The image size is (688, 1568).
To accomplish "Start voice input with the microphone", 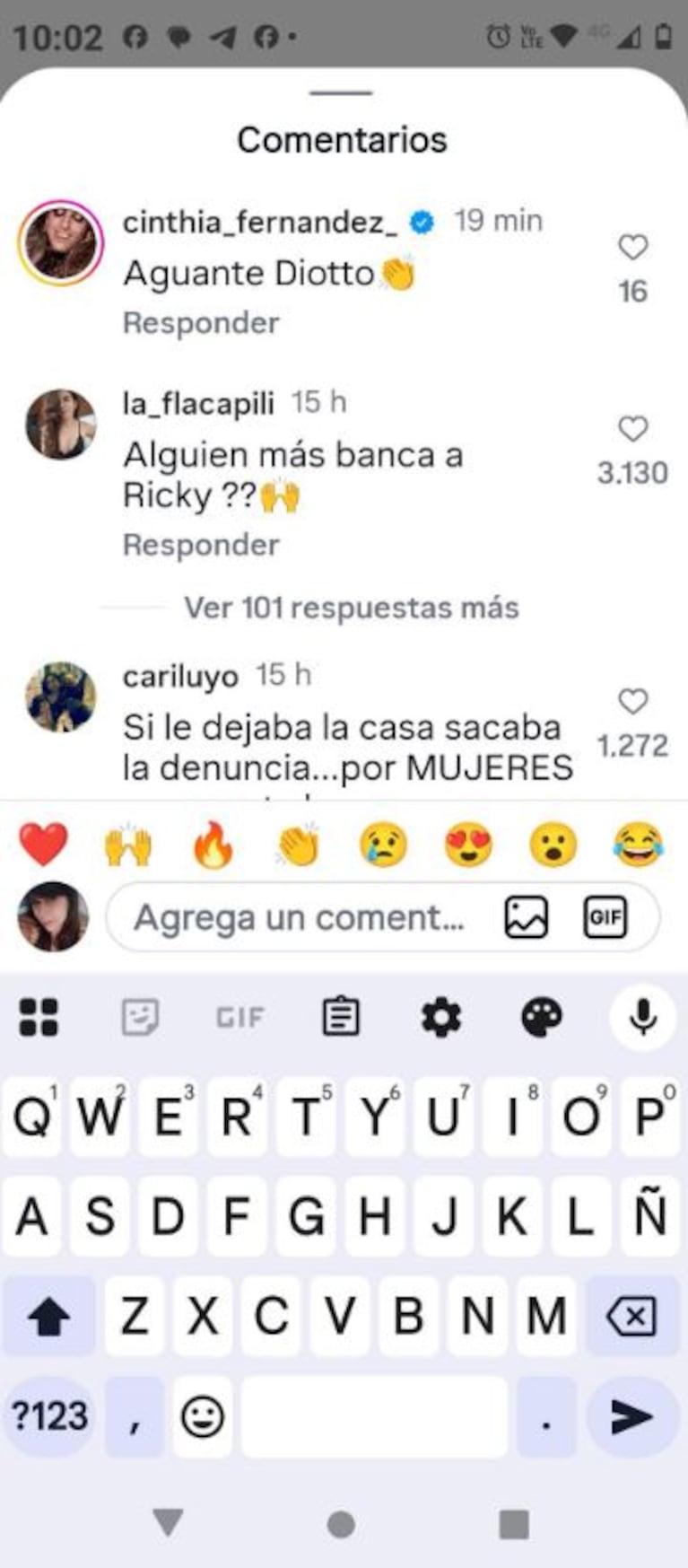I will pyautogui.click(x=642, y=1018).
